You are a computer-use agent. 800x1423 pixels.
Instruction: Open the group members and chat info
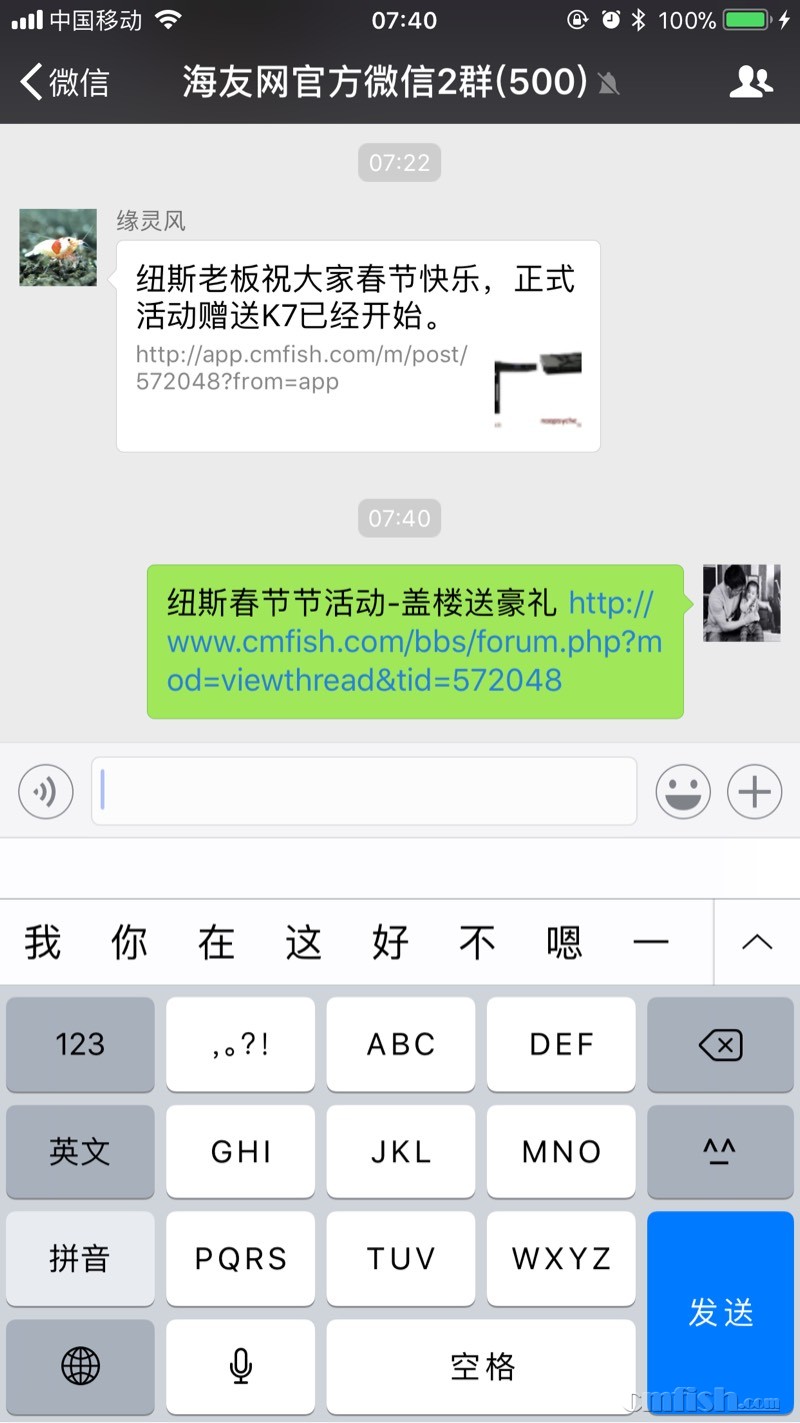[x=751, y=82]
